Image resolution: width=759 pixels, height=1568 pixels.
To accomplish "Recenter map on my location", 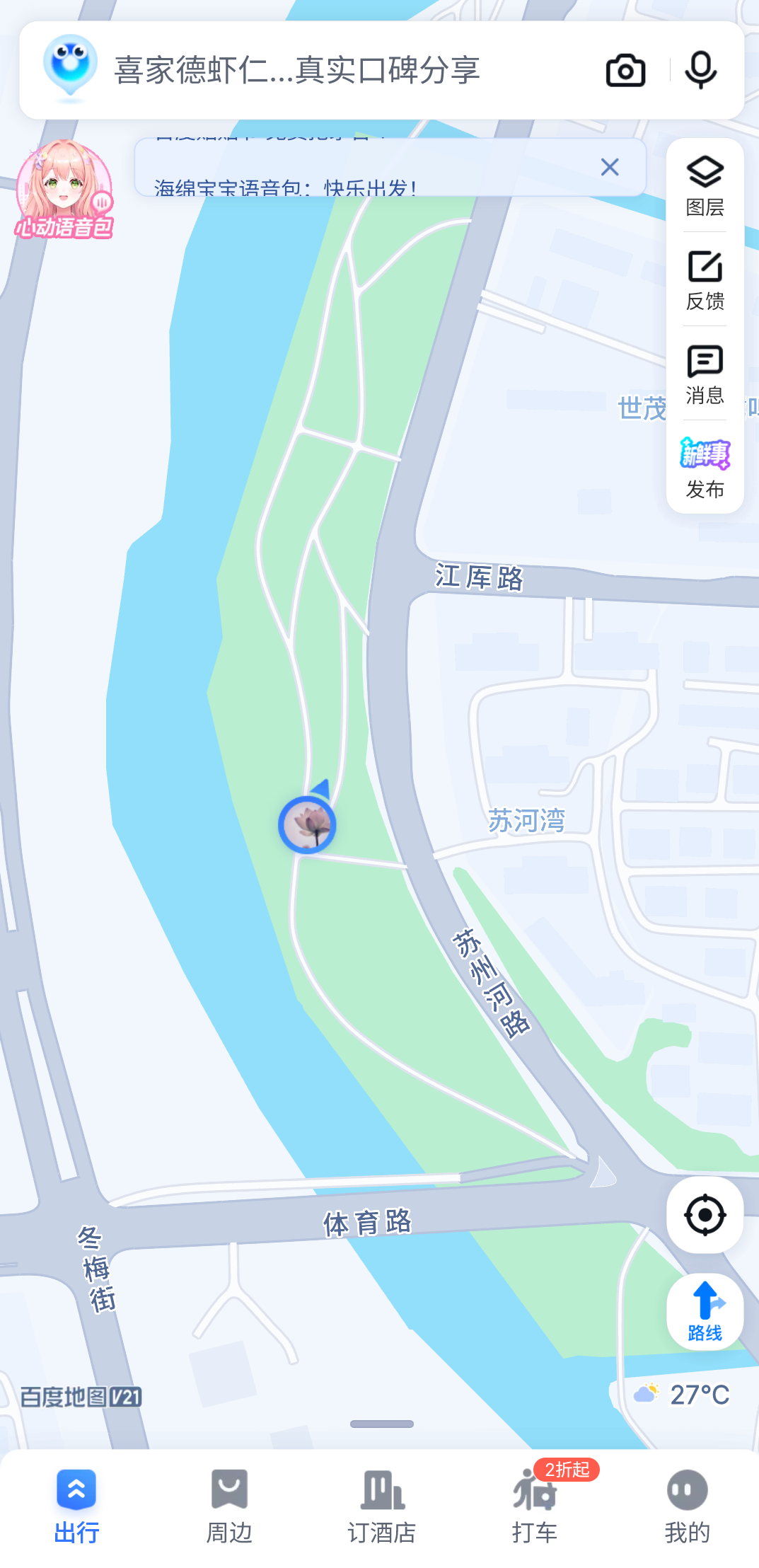I will [705, 1215].
